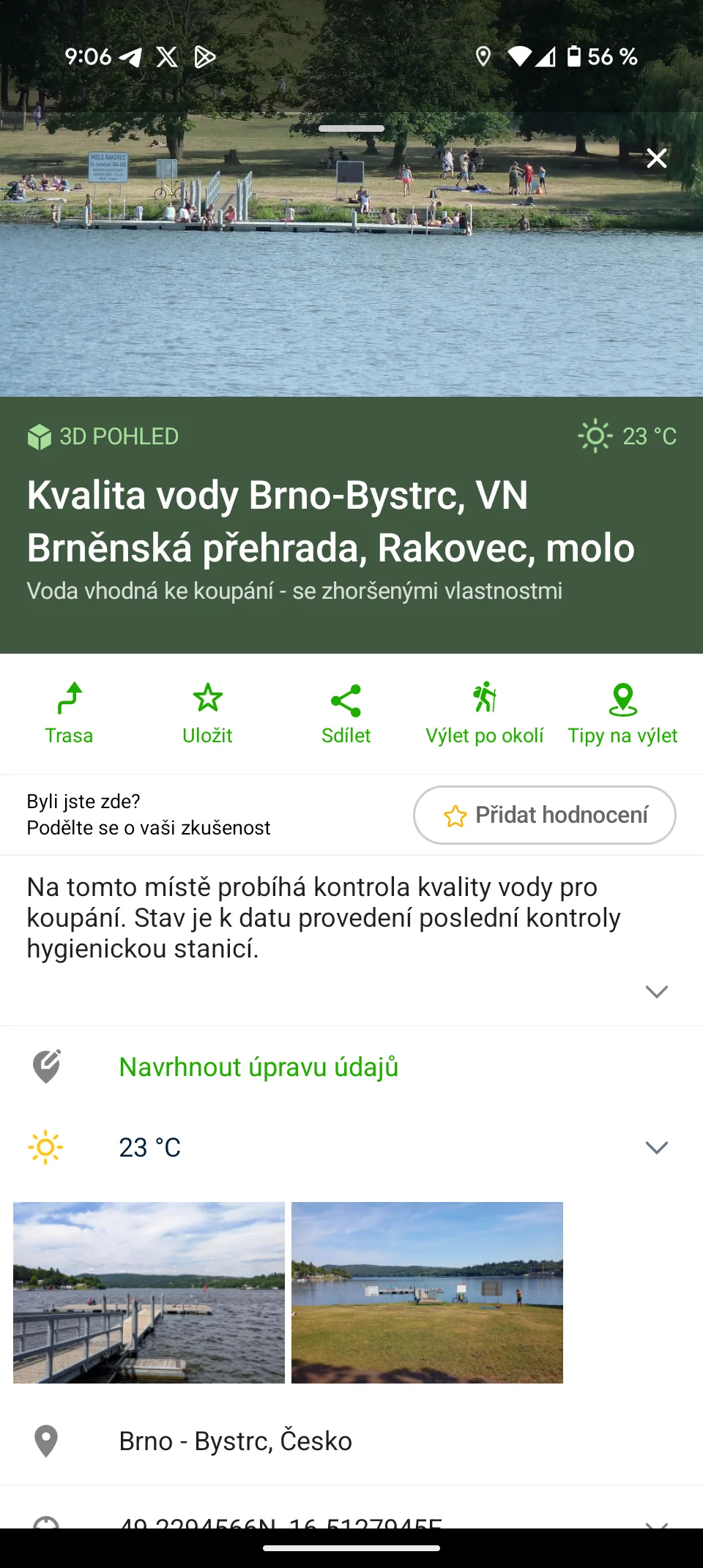The height and width of the screenshot is (1568, 703).
Task: Open the pier photo thumbnail
Action: (149, 1292)
